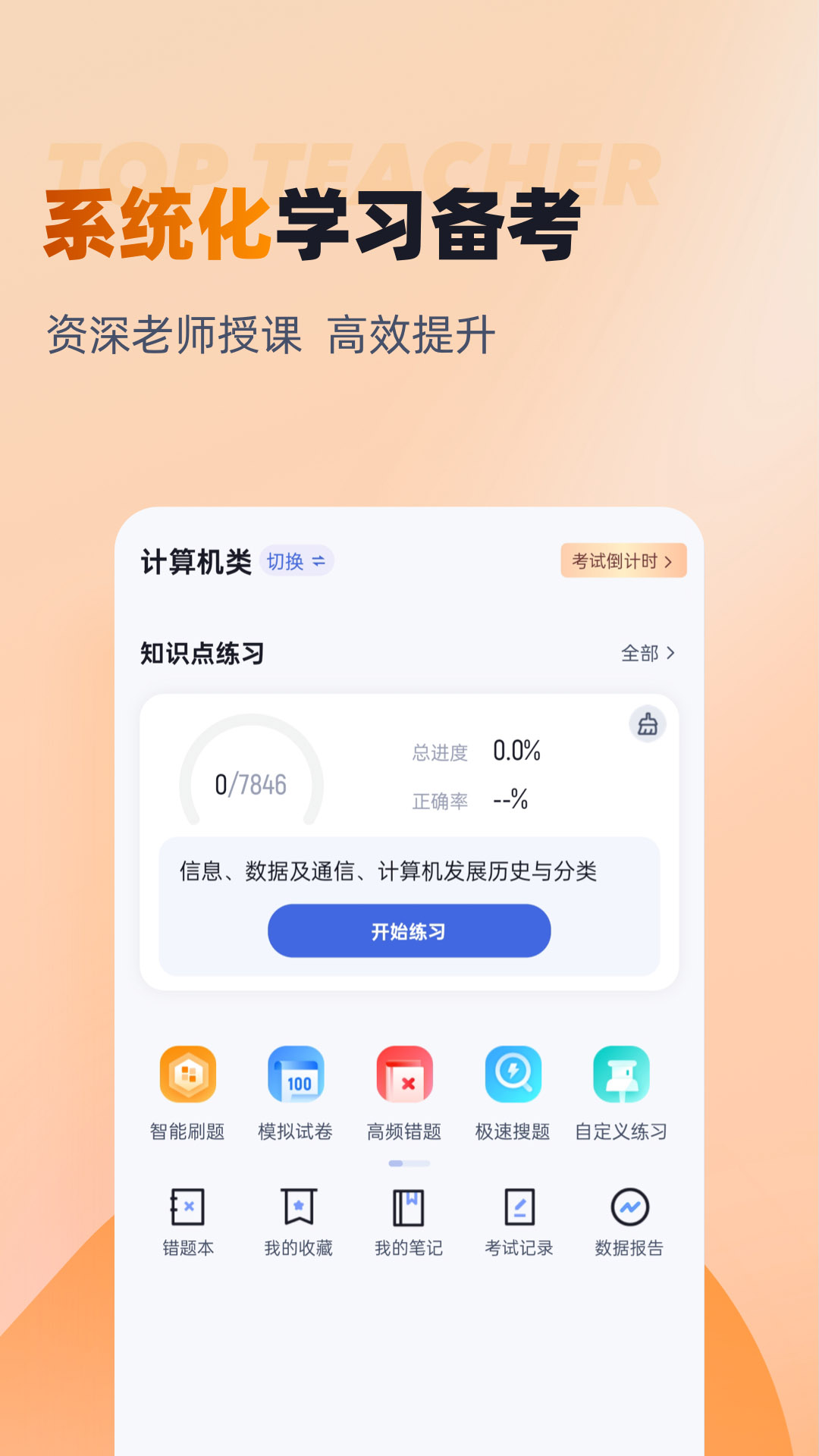Open 考试倒计时 countdown via its chevron
The height and width of the screenshot is (1456, 819).
pyautogui.click(x=622, y=563)
